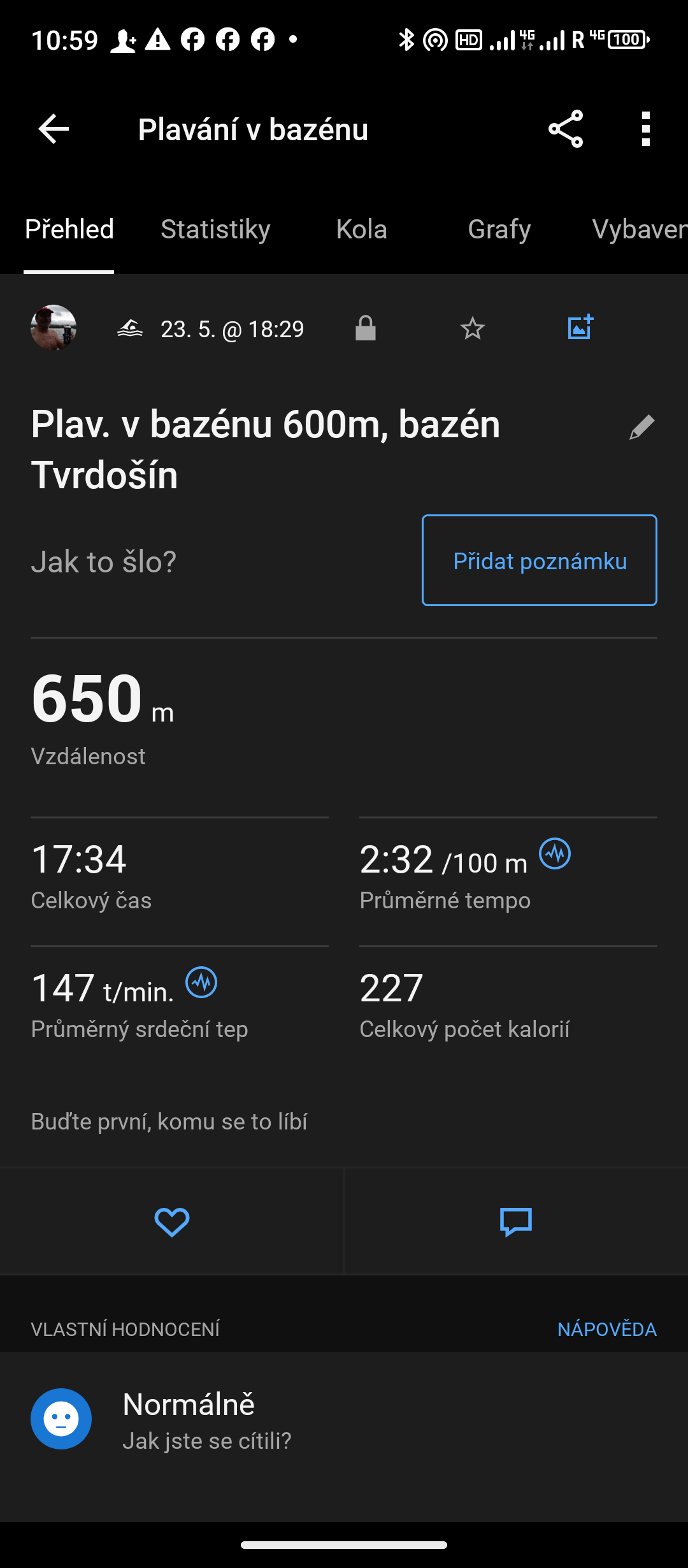Screen dimensions: 688x1568
Task: Open the three-dot overflow menu
Action: click(x=646, y=129)
